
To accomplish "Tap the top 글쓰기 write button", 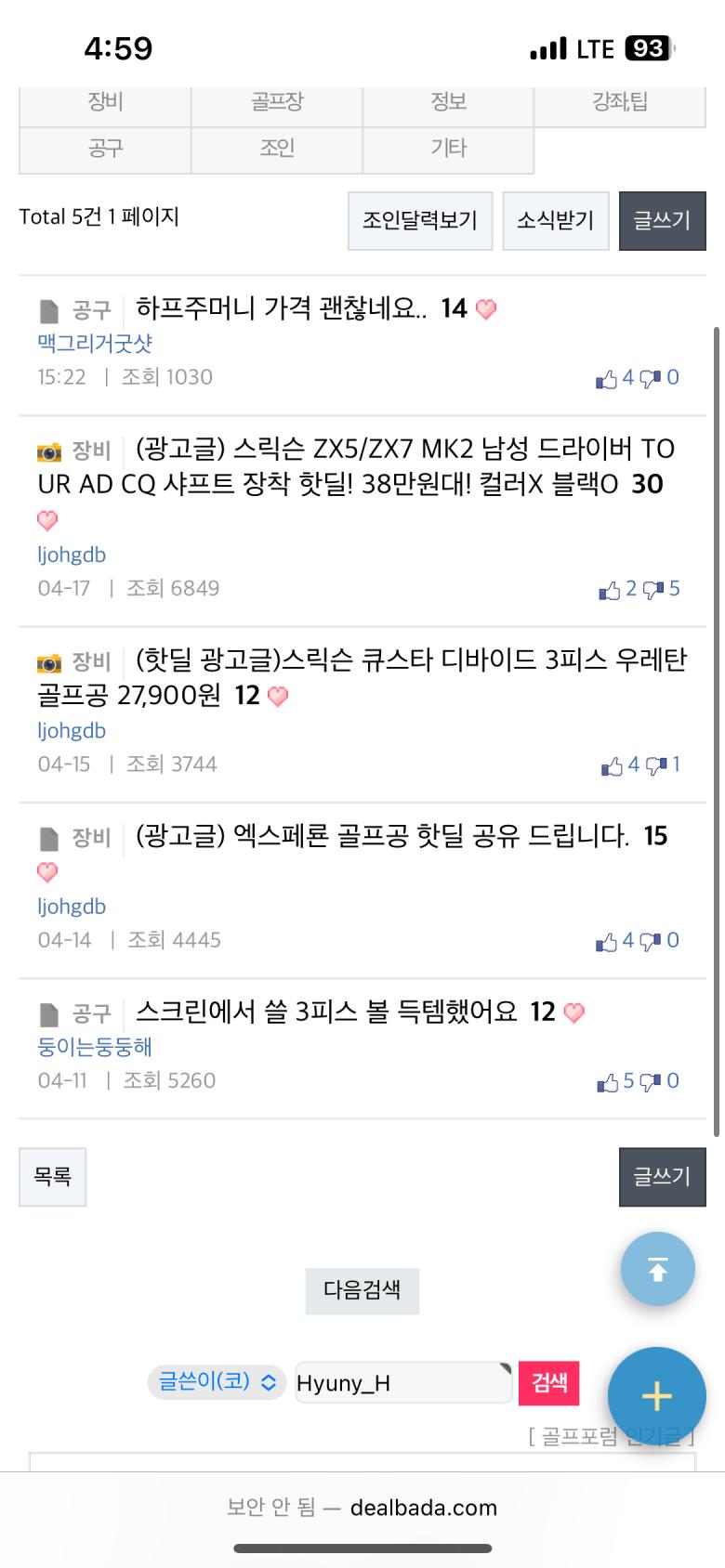I will click(662, 221).
